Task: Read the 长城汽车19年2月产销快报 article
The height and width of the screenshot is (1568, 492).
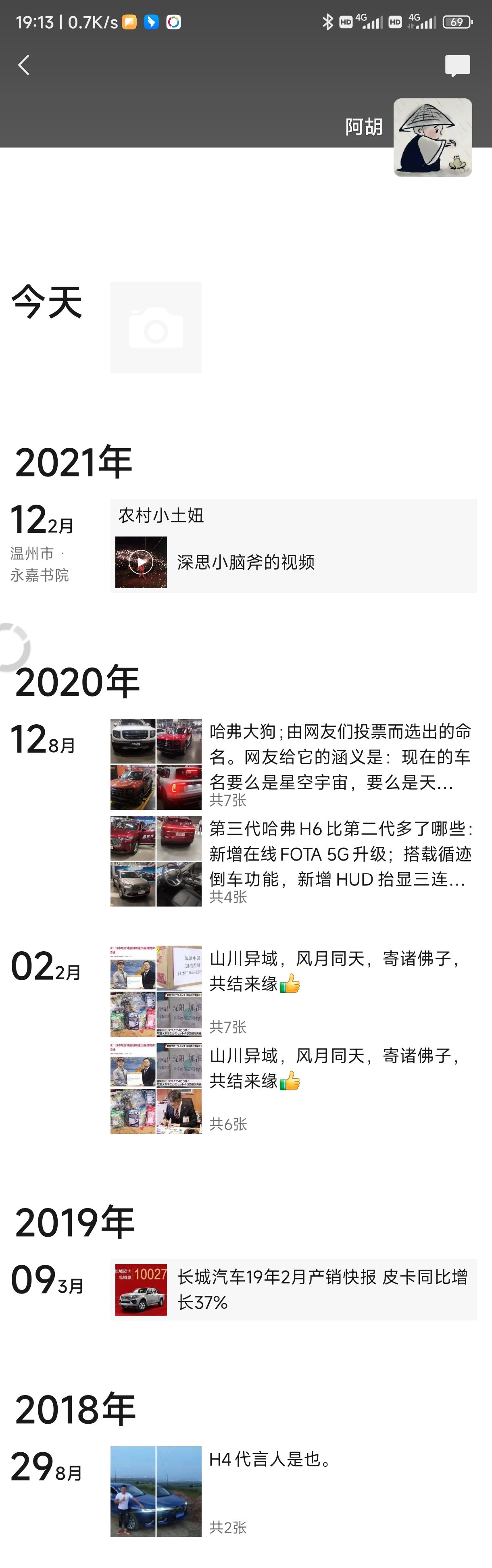Action: 294,1289
